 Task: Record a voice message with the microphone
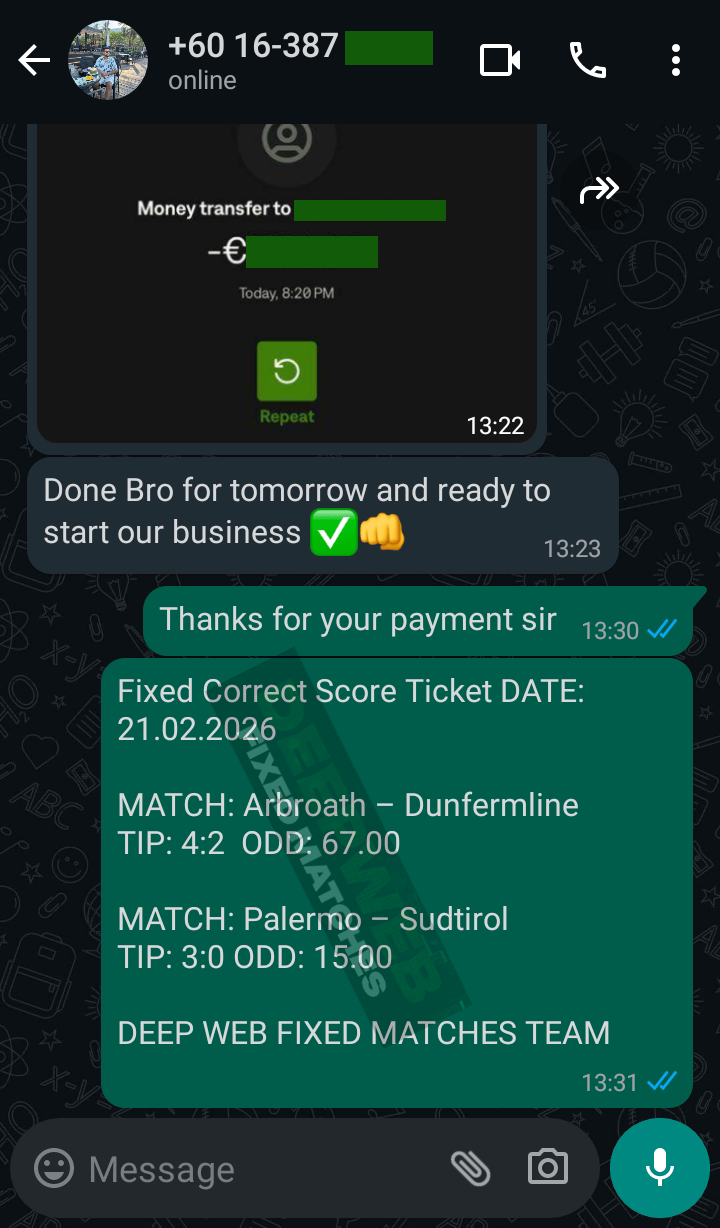point(658,1167)
